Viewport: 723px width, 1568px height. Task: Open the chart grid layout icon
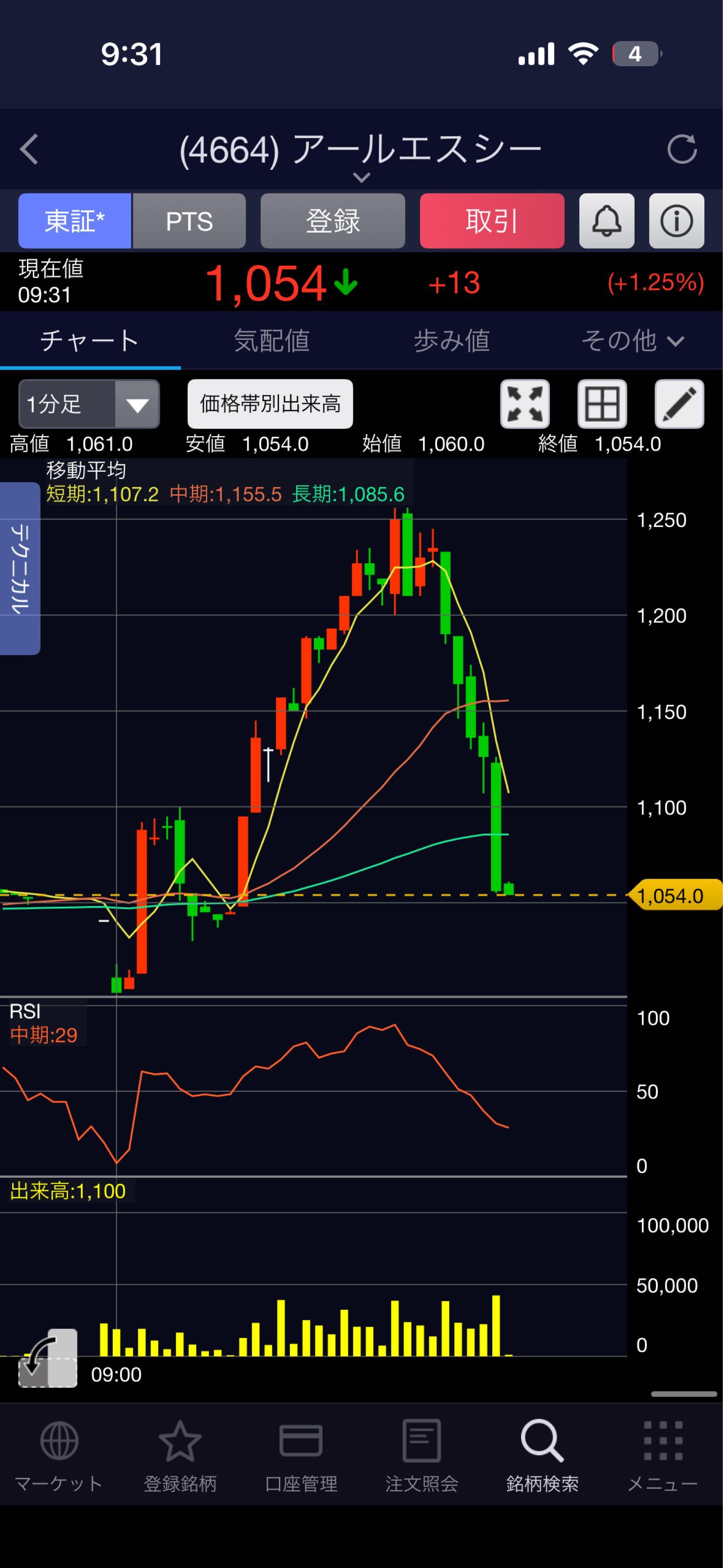tap(602, 404)
